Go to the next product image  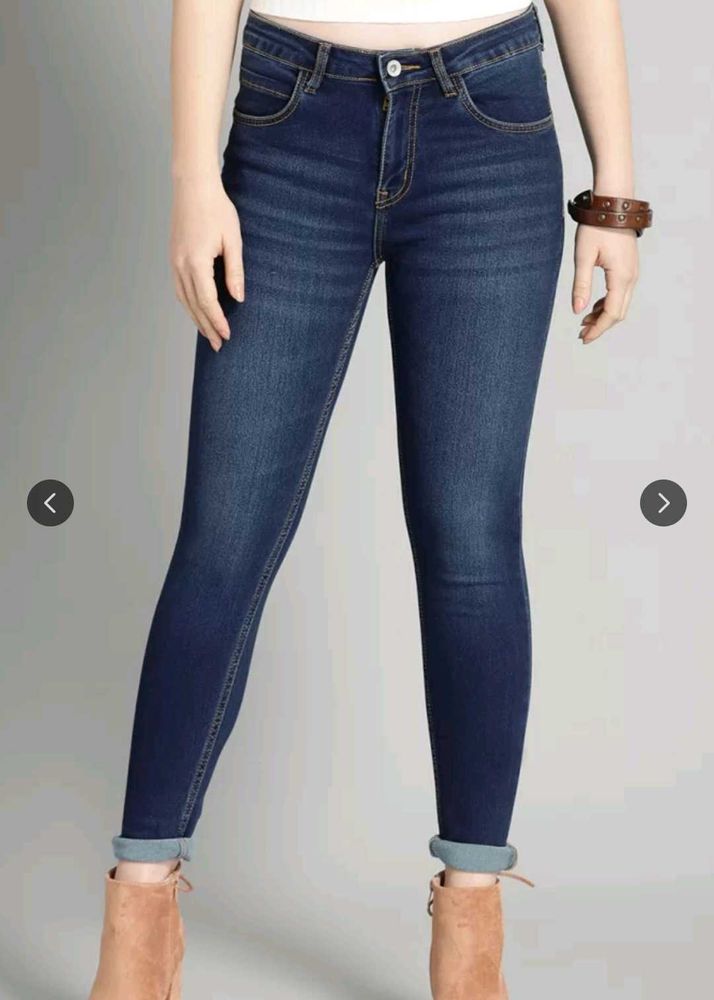pos(663,503)
